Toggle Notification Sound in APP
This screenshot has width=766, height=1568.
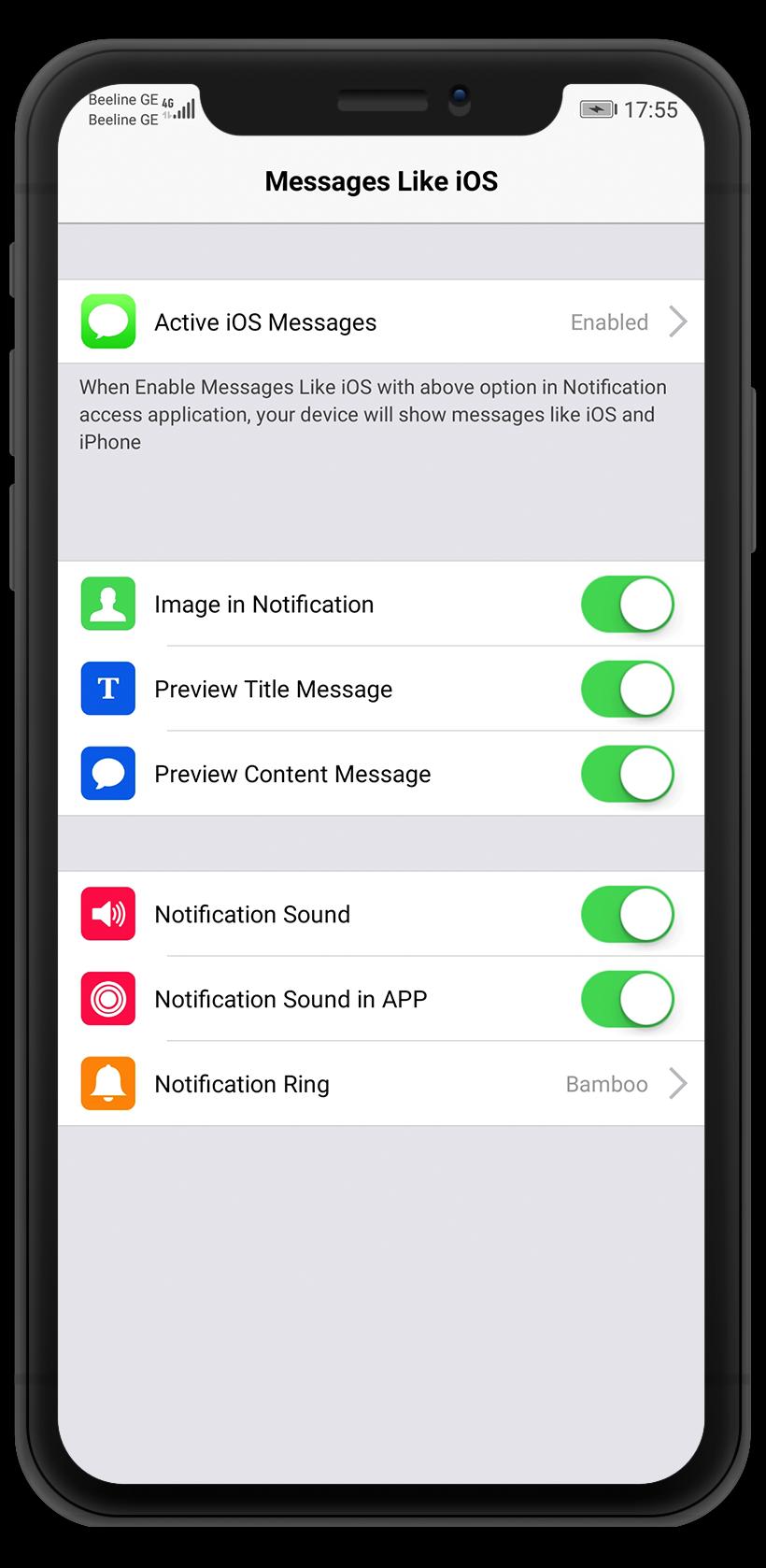(x=627, y=1000)
